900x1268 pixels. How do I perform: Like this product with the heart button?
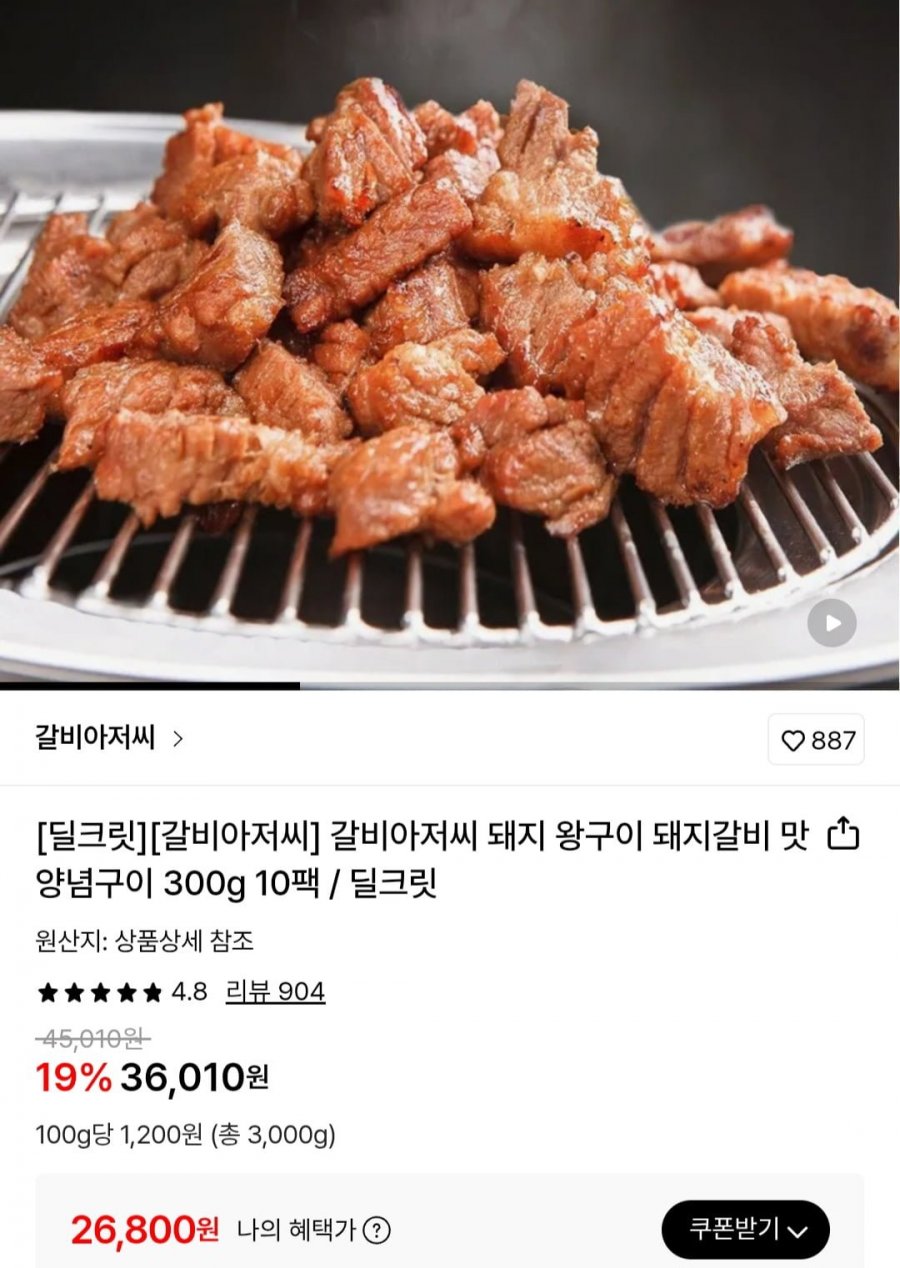click(816, 740)
